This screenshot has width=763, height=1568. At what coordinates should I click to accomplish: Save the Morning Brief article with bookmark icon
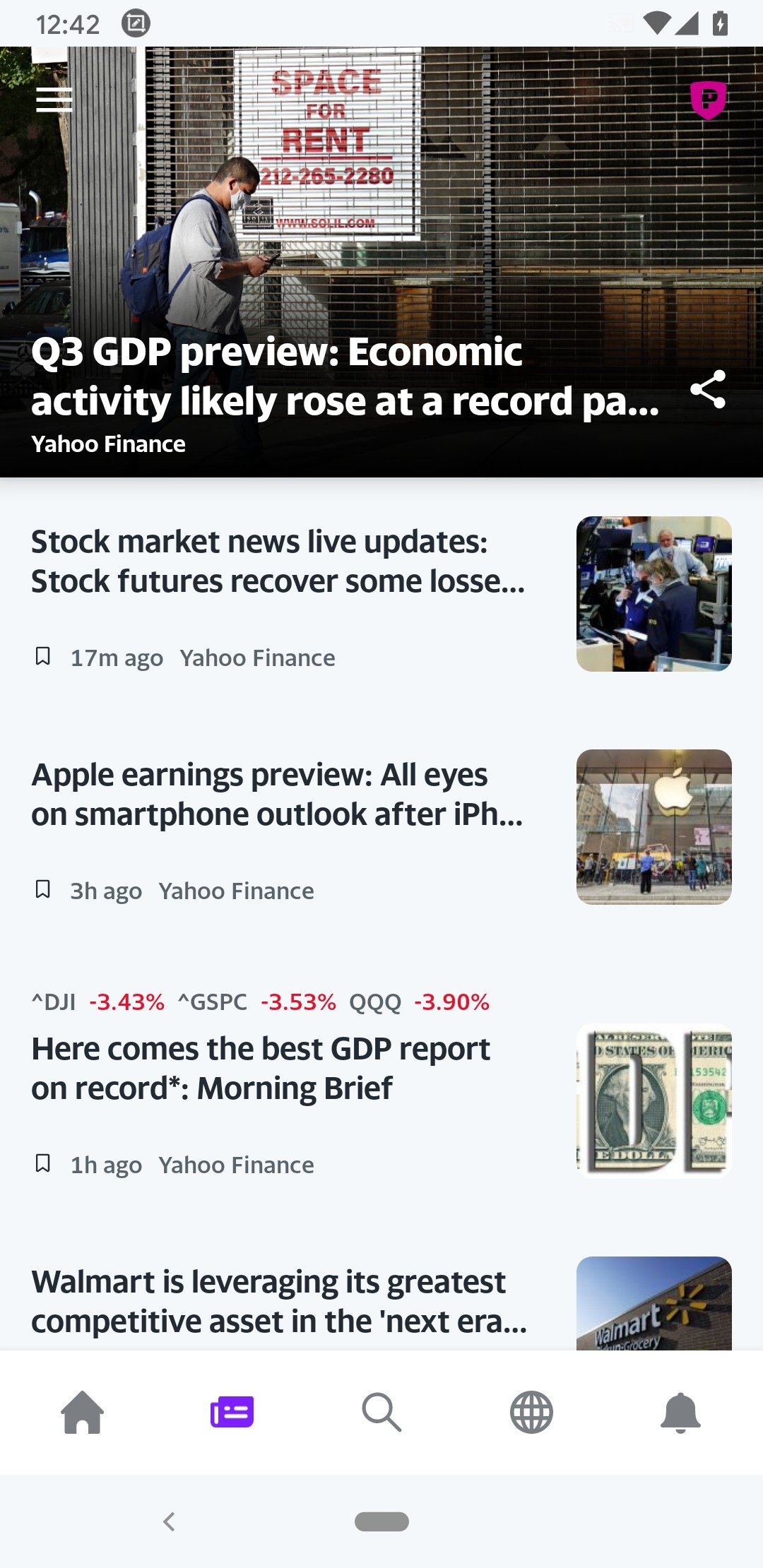pyautogui.click(x=43, y=1164)
